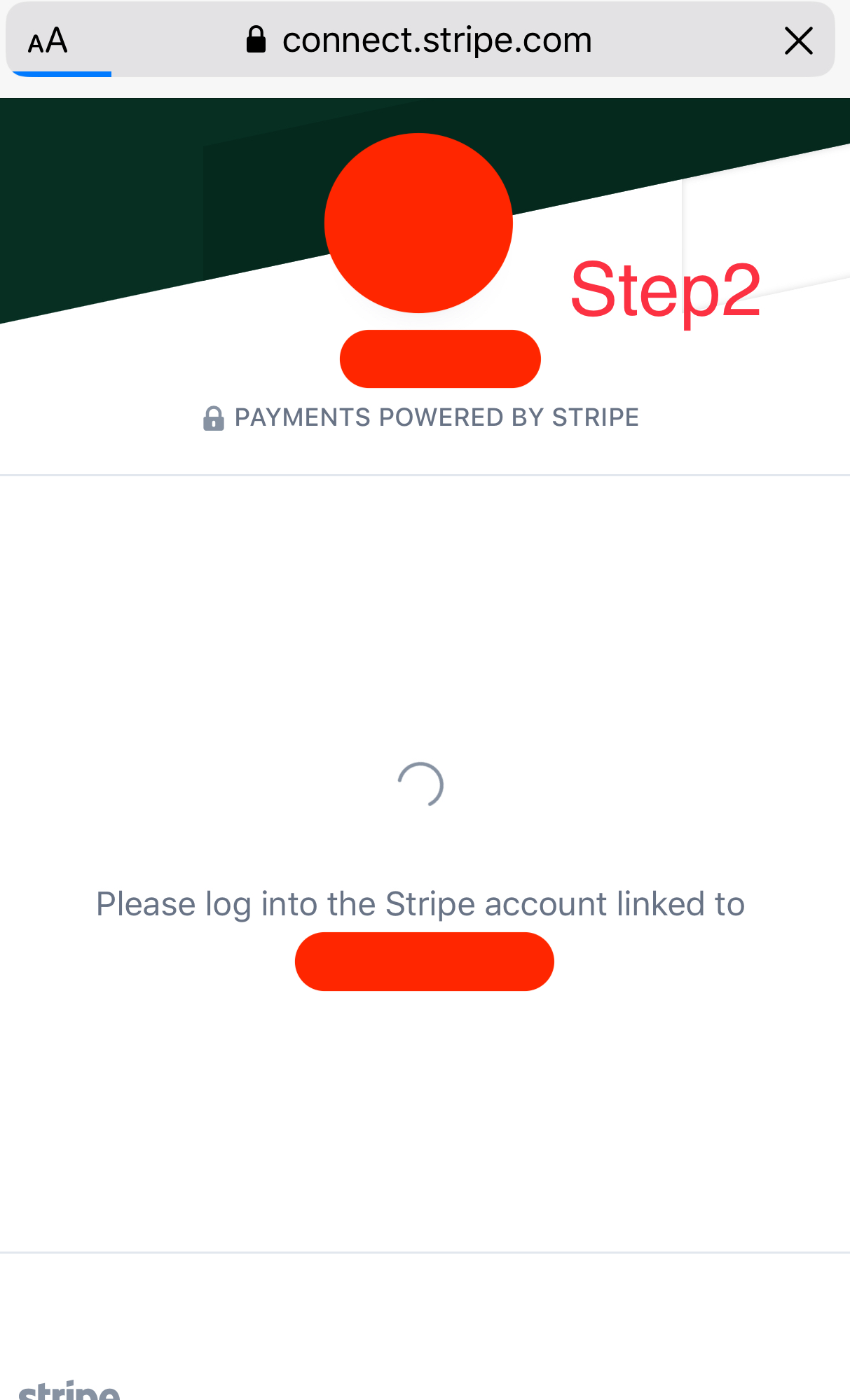The height and width of the screenshot is (1400, 850).
Task: Select the Please log into the Stripe account text
Action: 420,903
